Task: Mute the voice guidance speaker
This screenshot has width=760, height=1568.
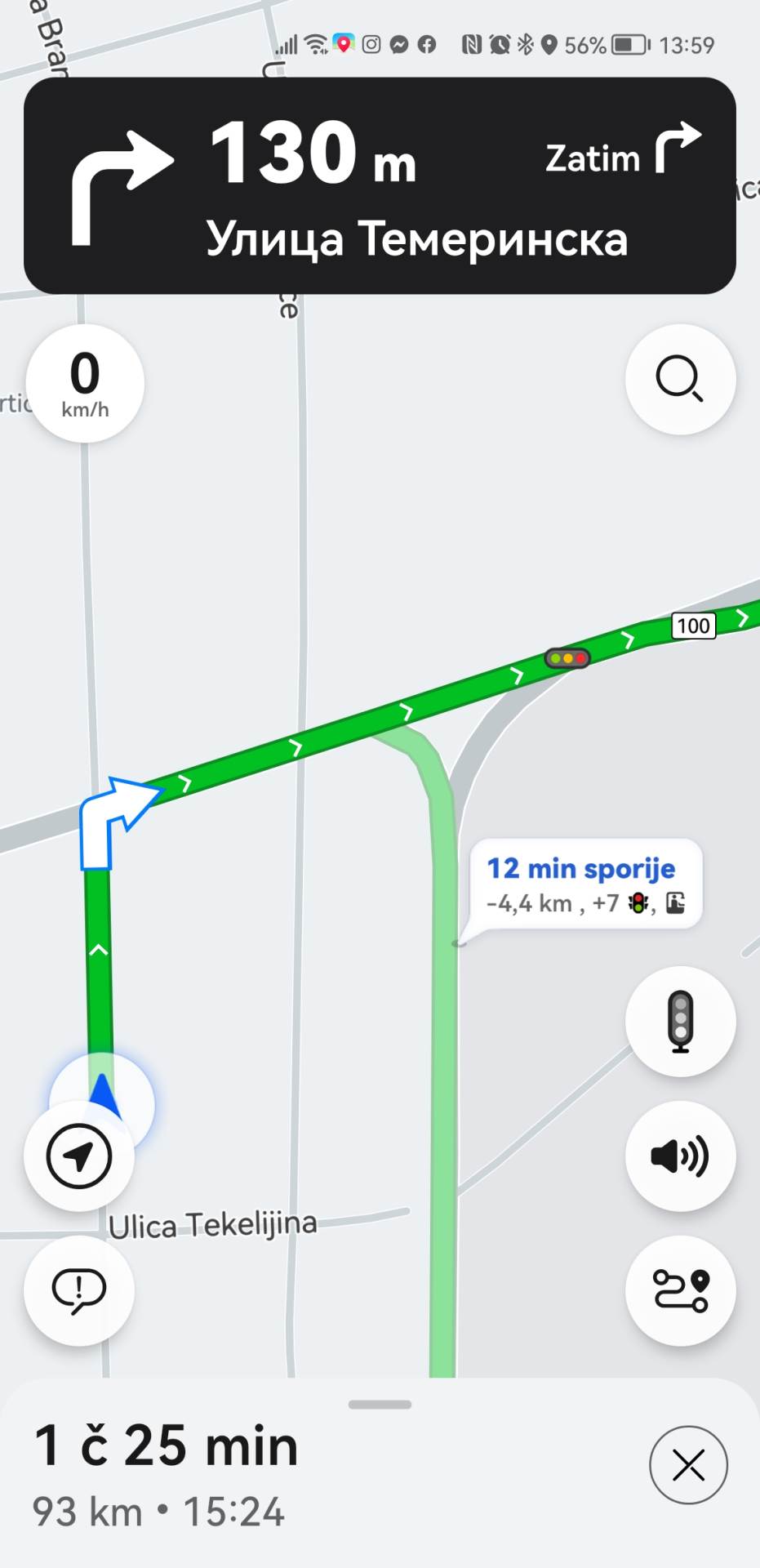Action: 680,1156
